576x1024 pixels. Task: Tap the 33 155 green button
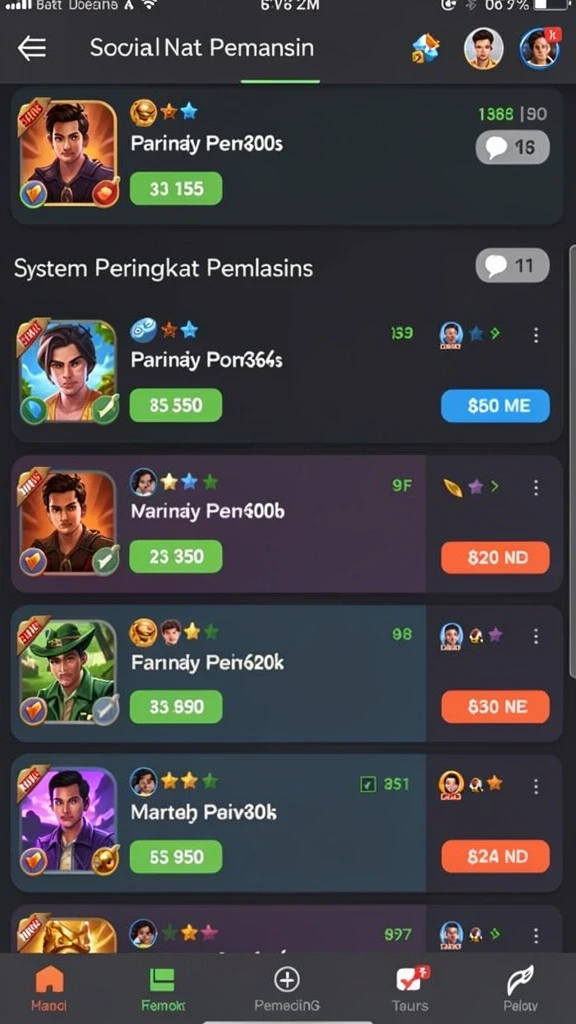click(x=176, y=189)
